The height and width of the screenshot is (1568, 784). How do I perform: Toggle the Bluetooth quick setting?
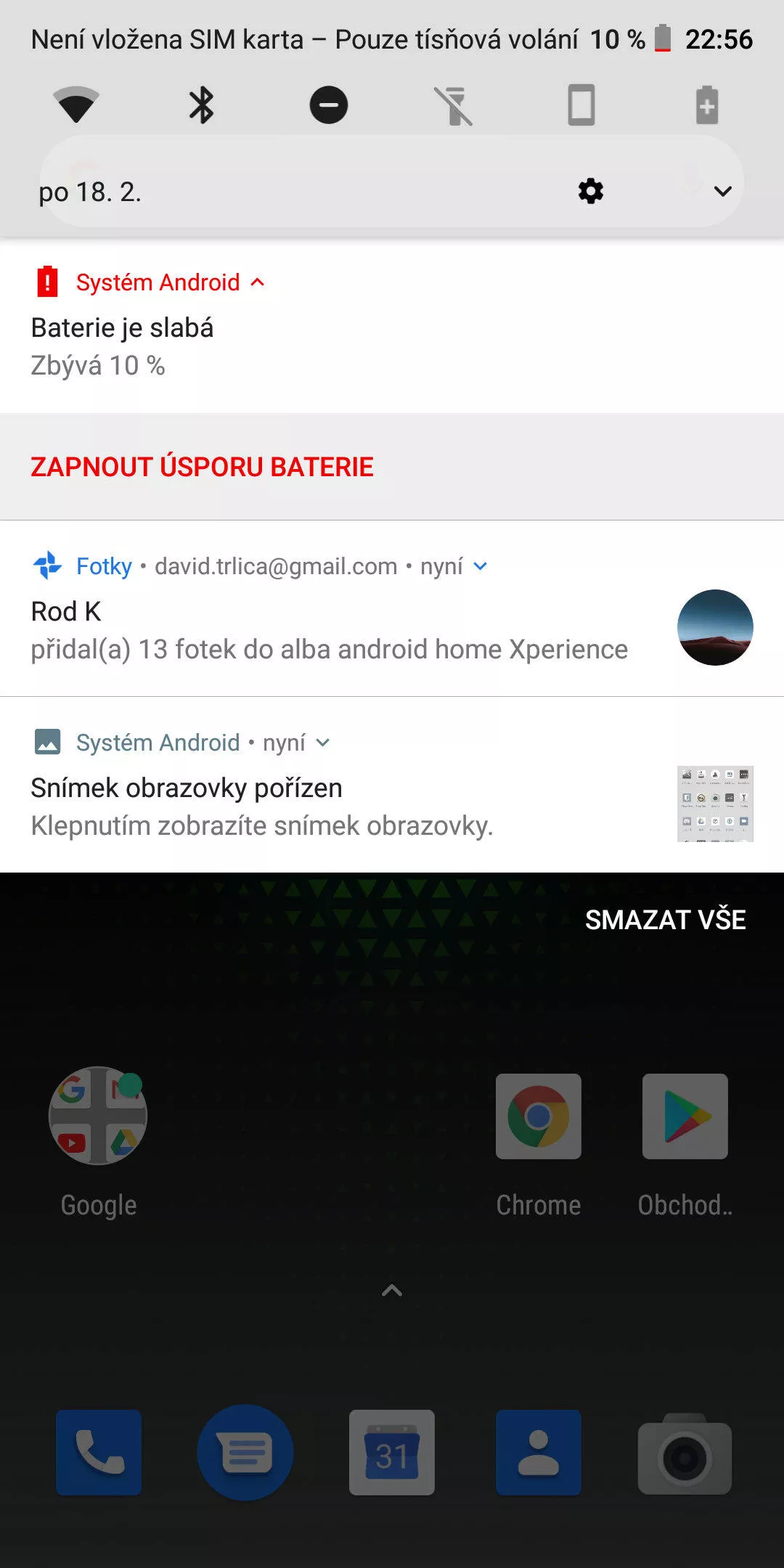202,105
